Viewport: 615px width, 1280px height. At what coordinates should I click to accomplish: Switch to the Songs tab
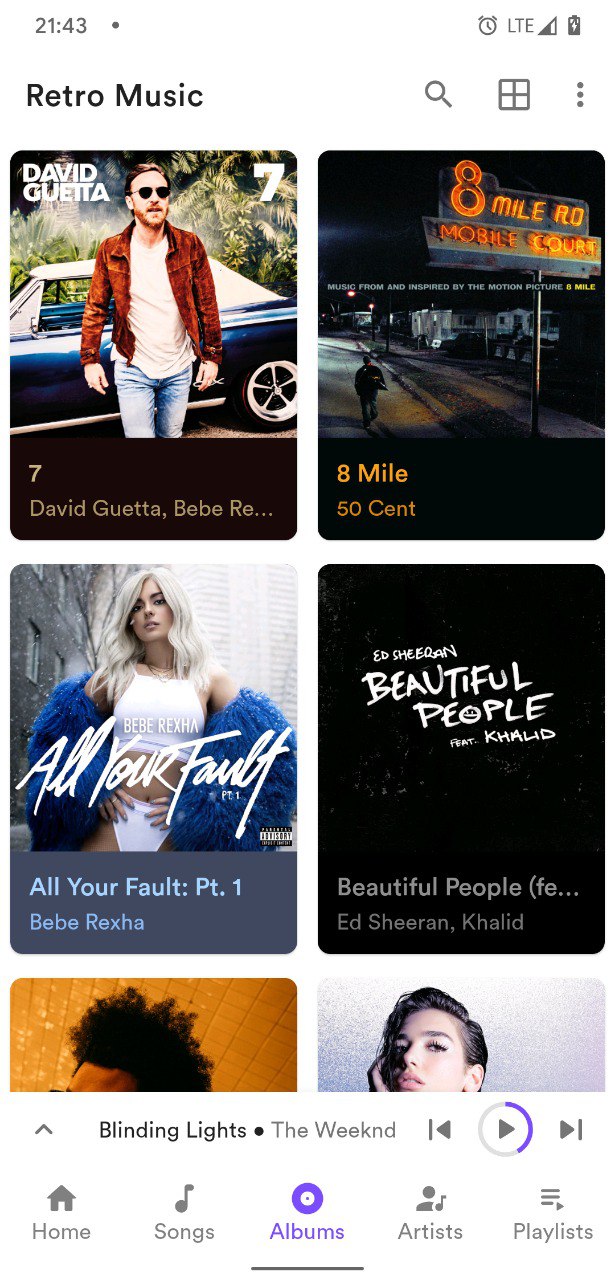click(x=184, y=1212)
